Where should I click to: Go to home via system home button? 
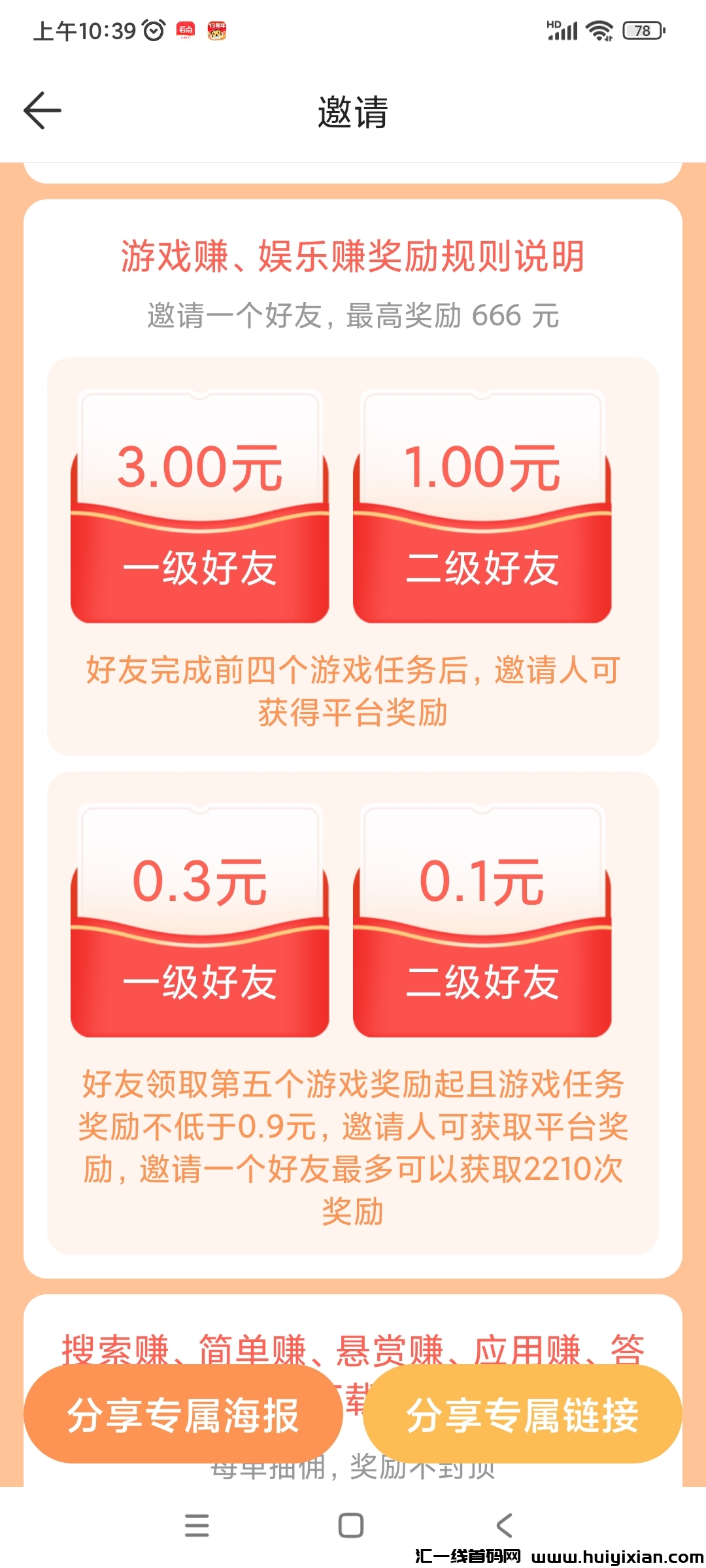[351, 1526]
